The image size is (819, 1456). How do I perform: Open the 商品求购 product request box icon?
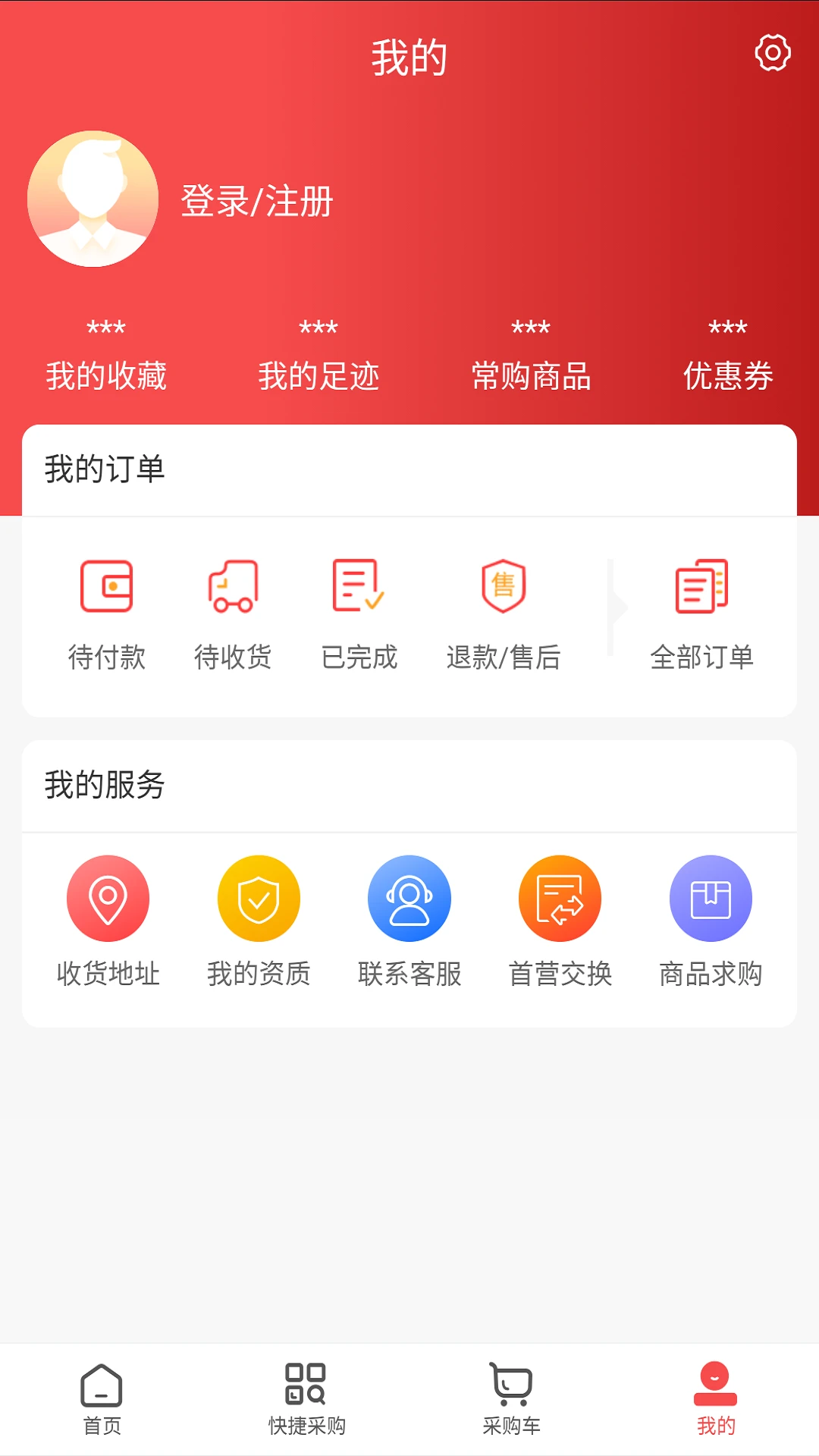710,898
